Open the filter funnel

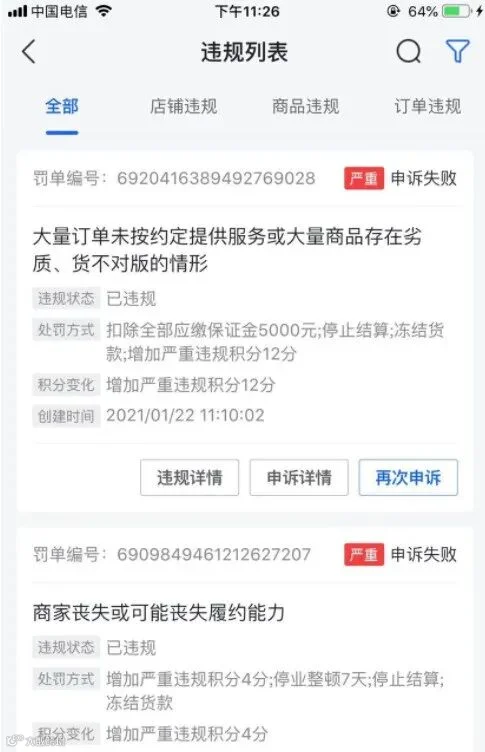click(x=458, y=51)
